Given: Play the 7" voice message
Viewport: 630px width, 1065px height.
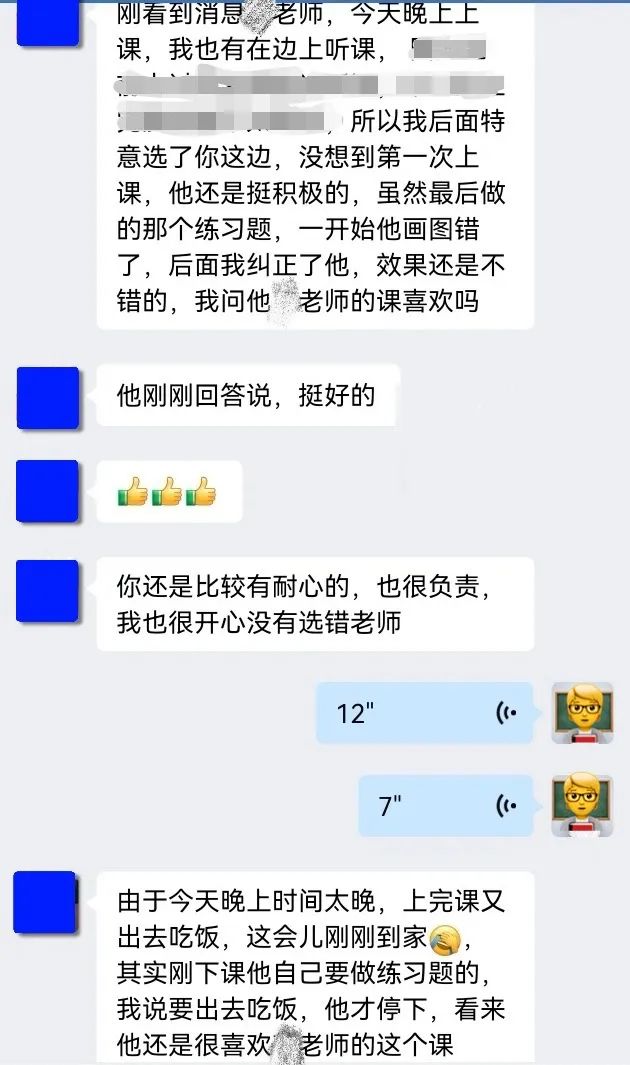Looking at the screenshot, I should pyautogui.click(x=447, y=806).
